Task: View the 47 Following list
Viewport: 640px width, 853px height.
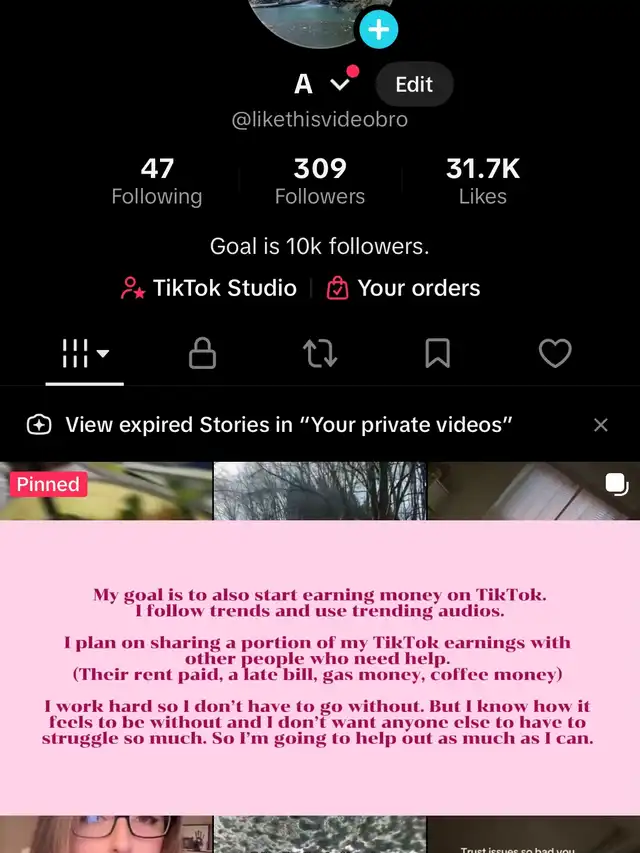Action: (157, 181)
